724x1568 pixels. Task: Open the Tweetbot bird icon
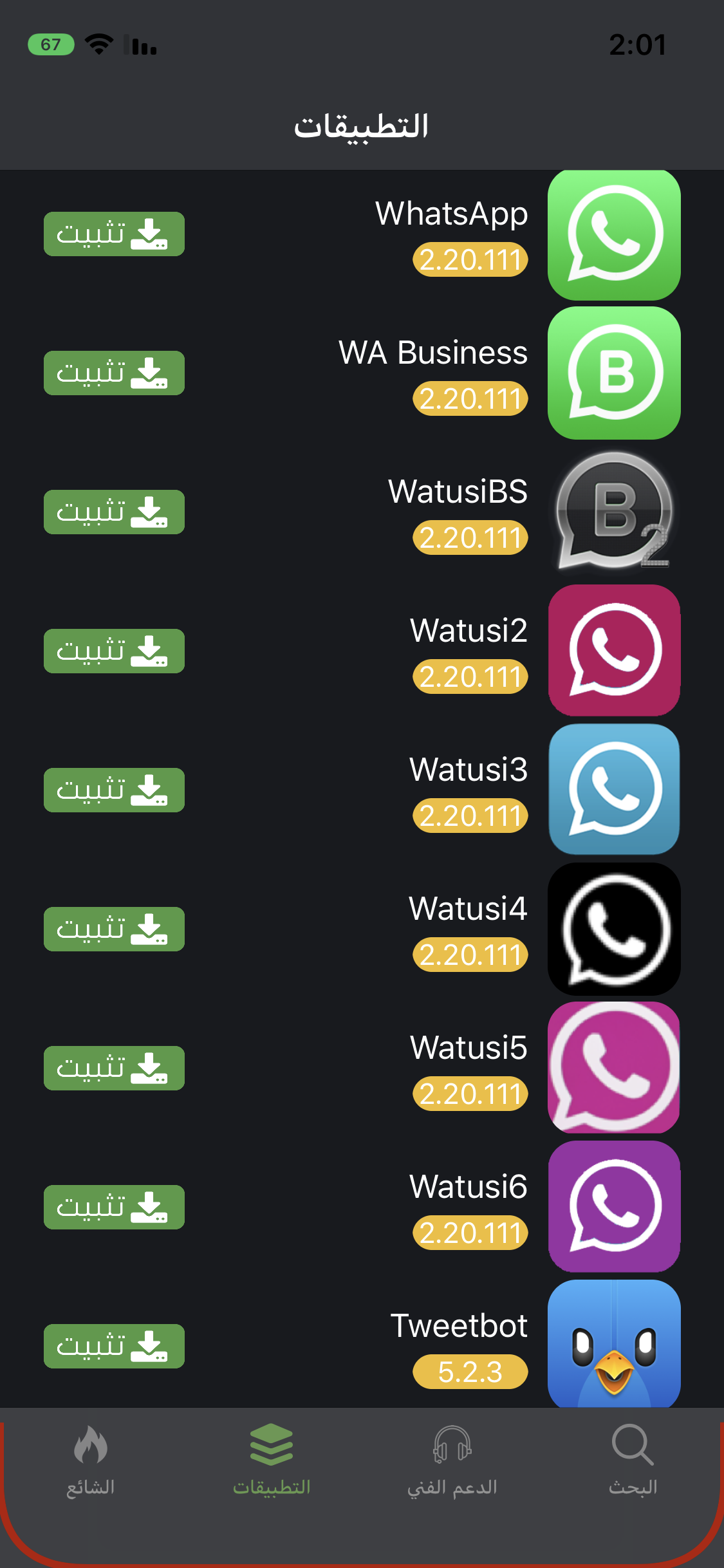click(x=614, y=1344)
